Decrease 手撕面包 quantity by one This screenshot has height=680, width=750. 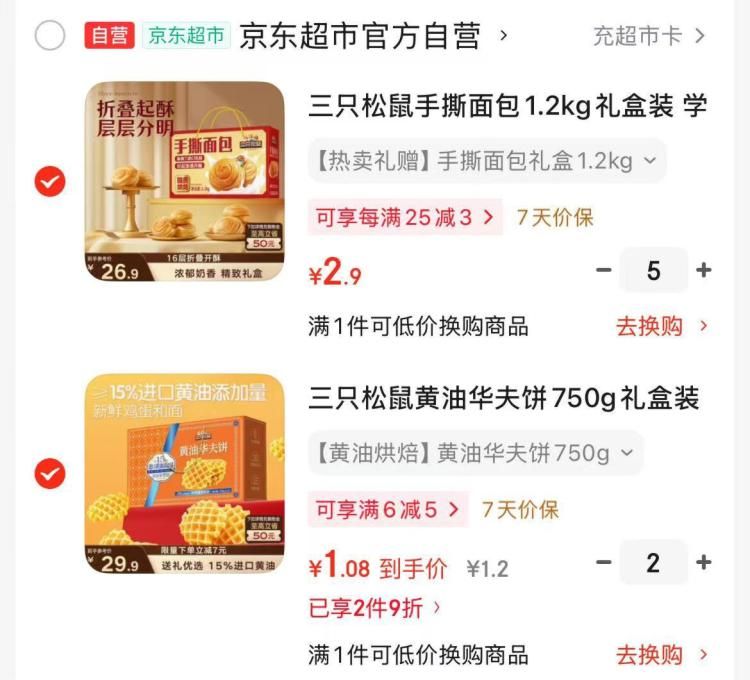[603, 270]
